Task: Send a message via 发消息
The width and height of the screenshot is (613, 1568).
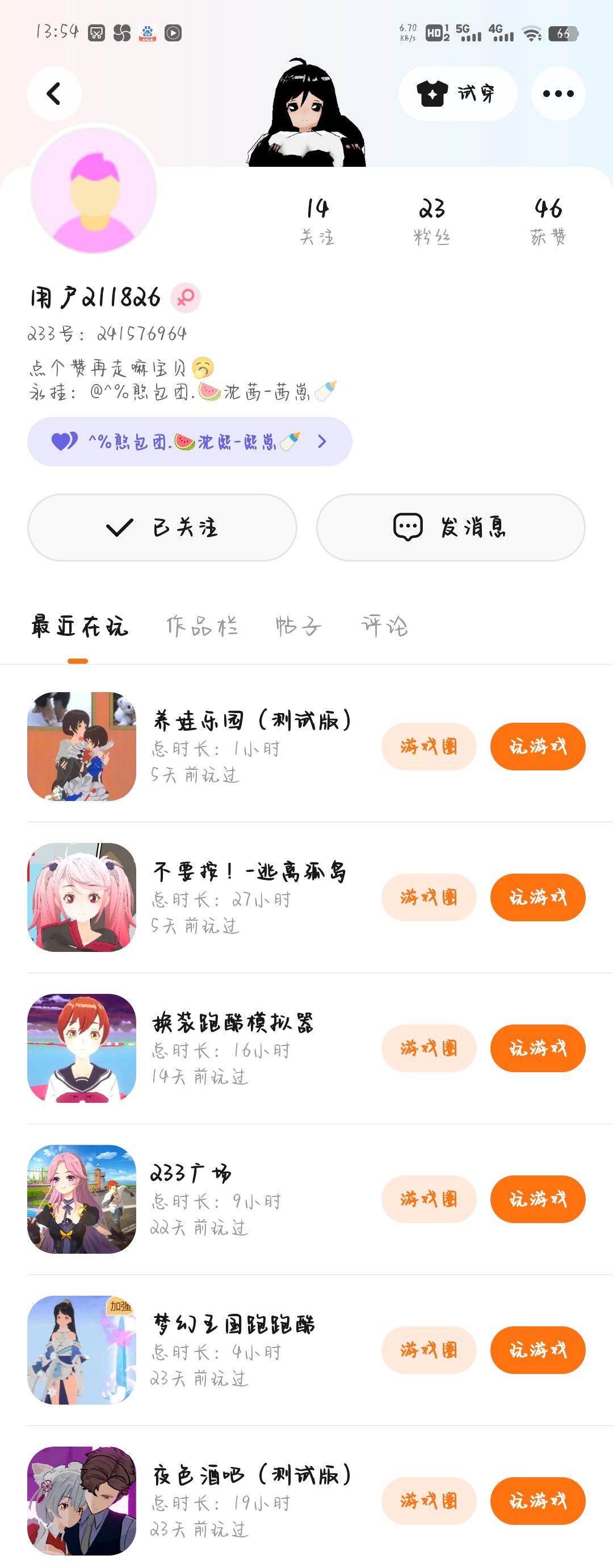Action: pyautogui.click(x=451, y=527)
